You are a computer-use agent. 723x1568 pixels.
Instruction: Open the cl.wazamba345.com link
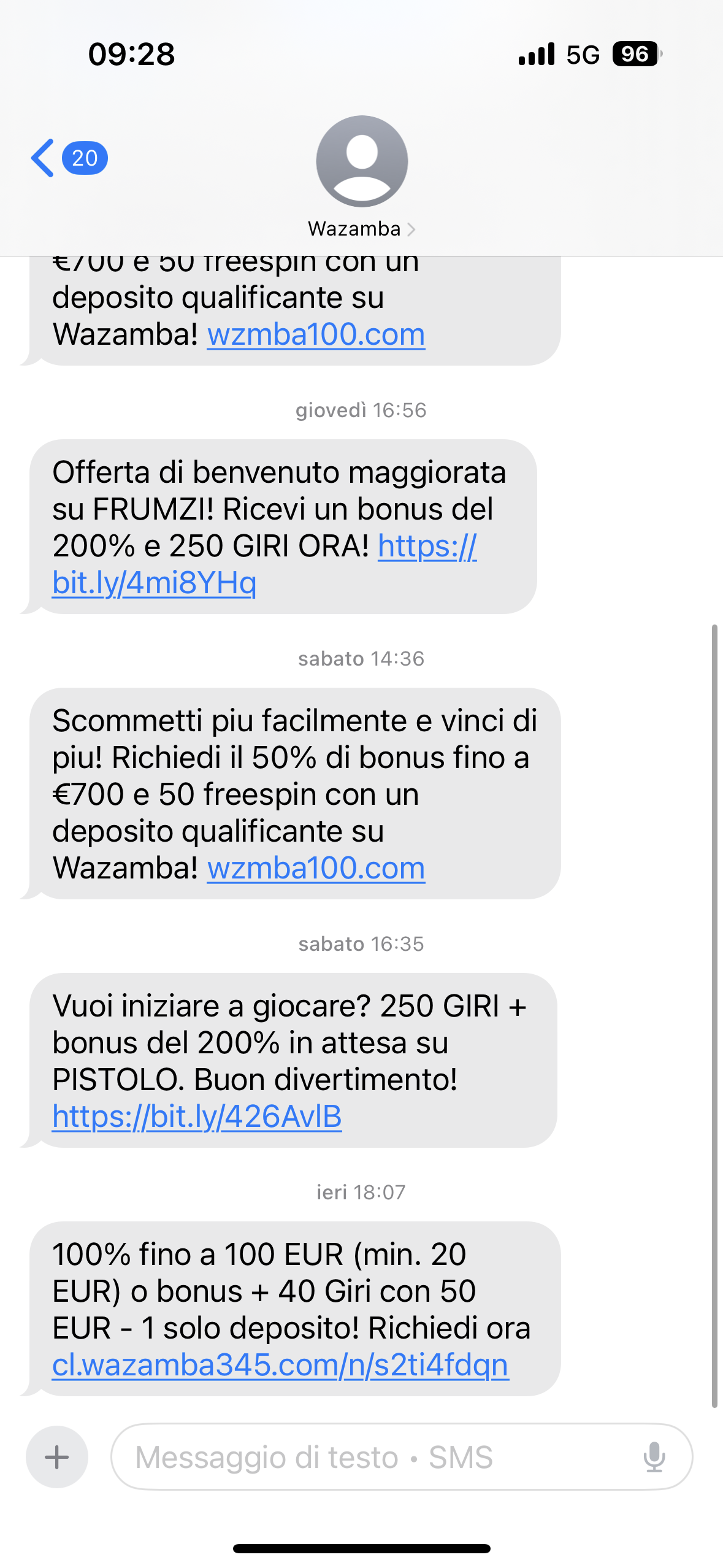pos(280,1365)
